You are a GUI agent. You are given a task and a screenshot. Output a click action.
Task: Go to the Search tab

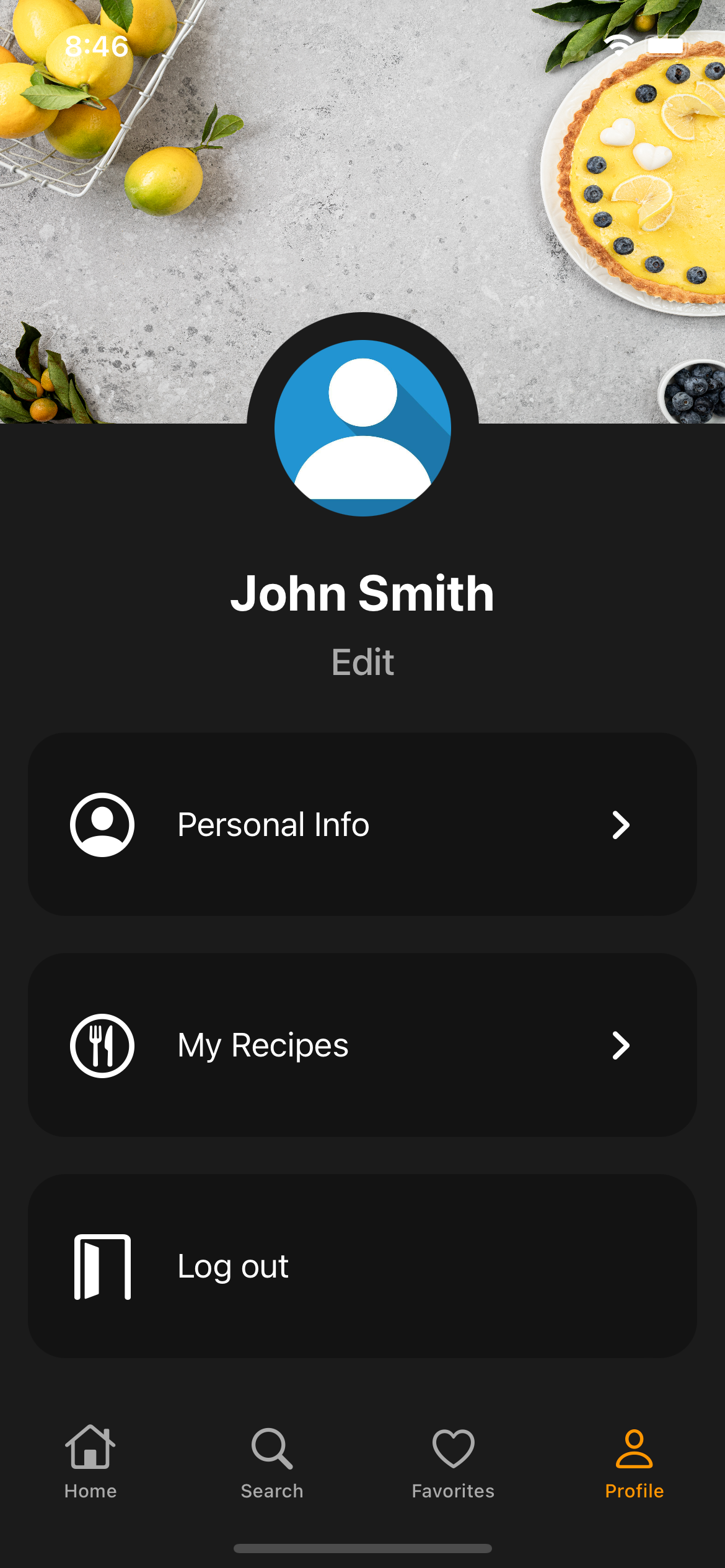(x=272, y=1463)
